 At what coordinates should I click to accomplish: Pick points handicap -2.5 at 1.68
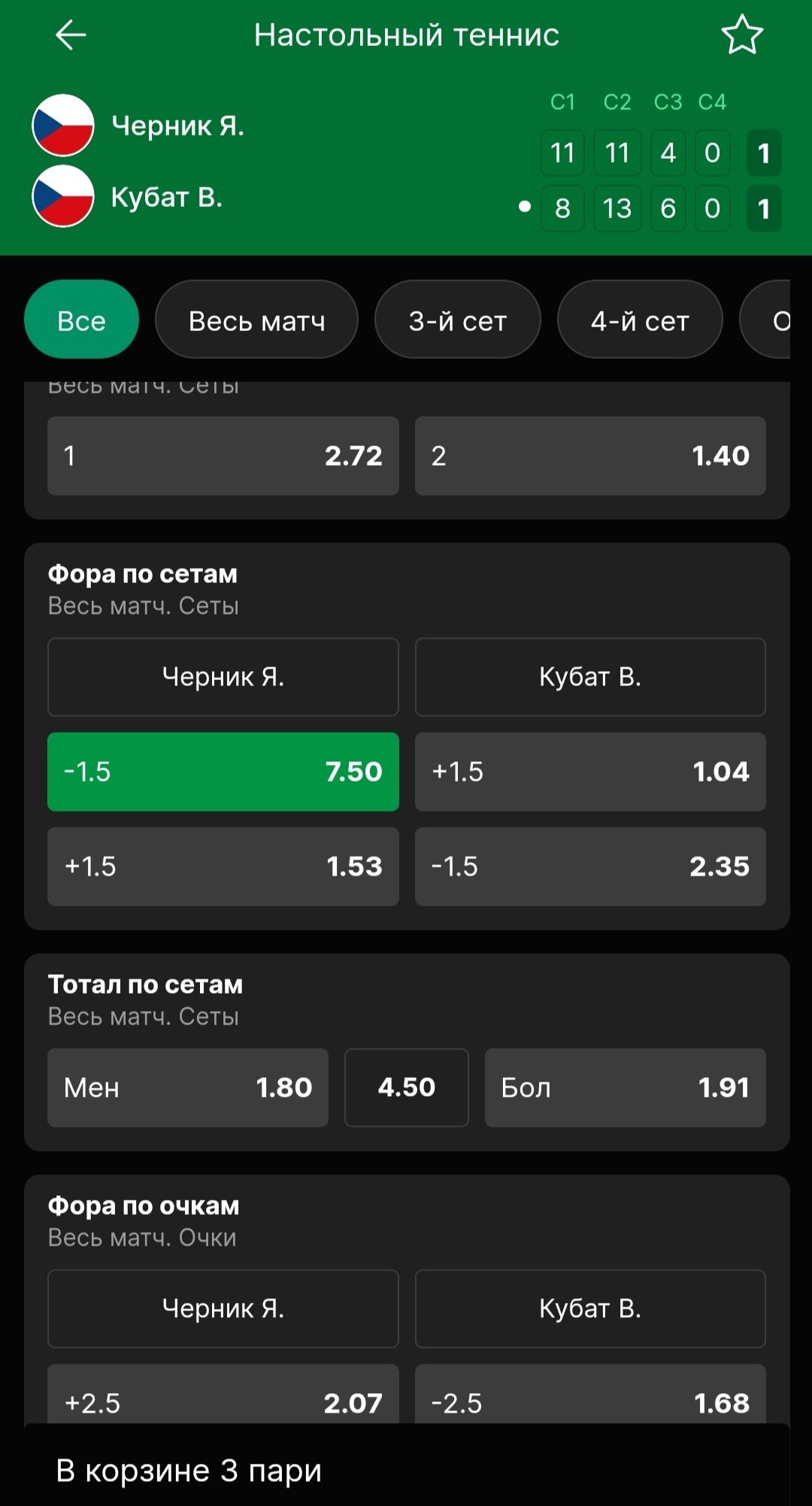pos(590,1398)
